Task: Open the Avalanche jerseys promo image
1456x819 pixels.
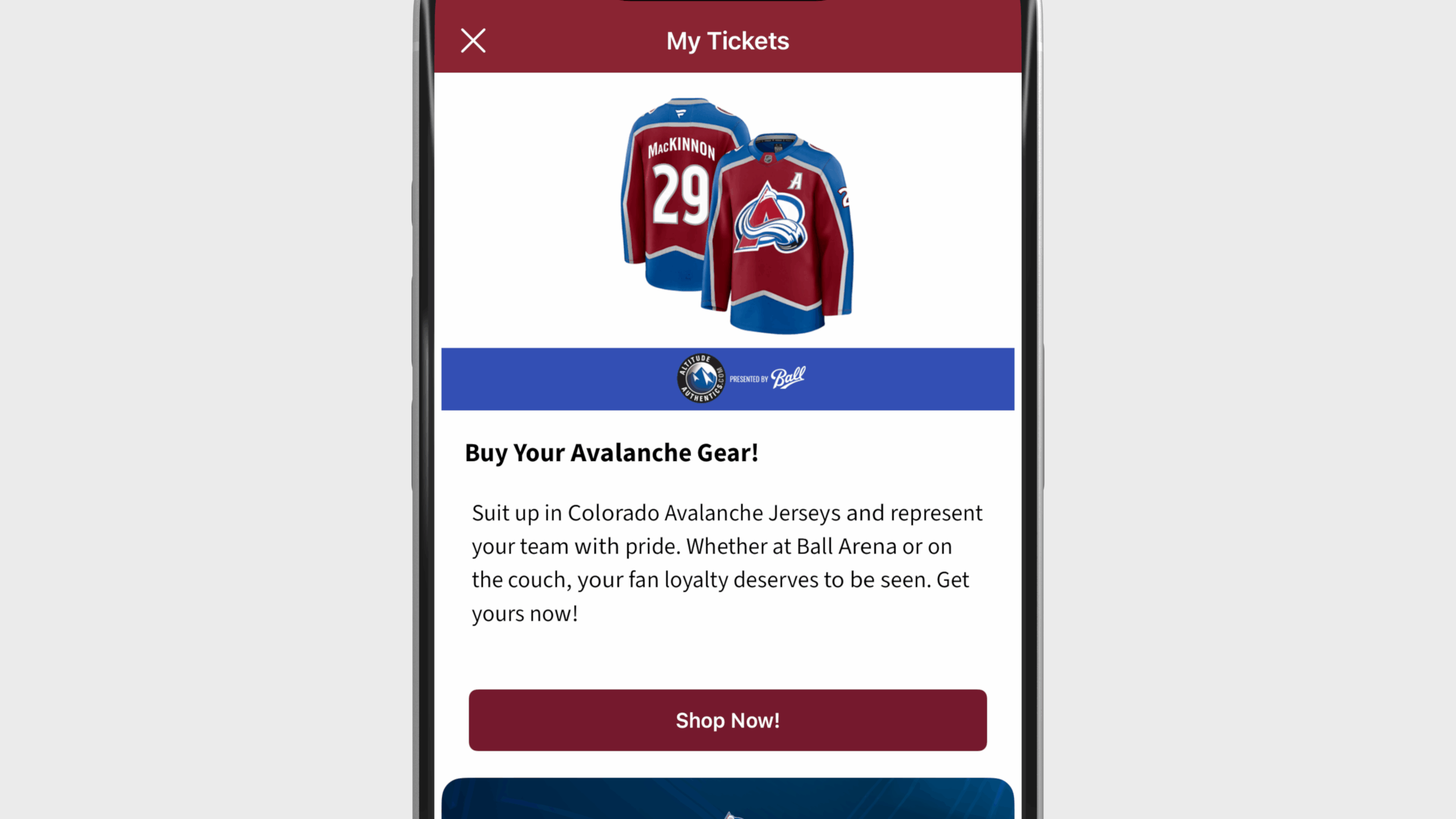Action: pyautogui.click(x=737, y=216)
